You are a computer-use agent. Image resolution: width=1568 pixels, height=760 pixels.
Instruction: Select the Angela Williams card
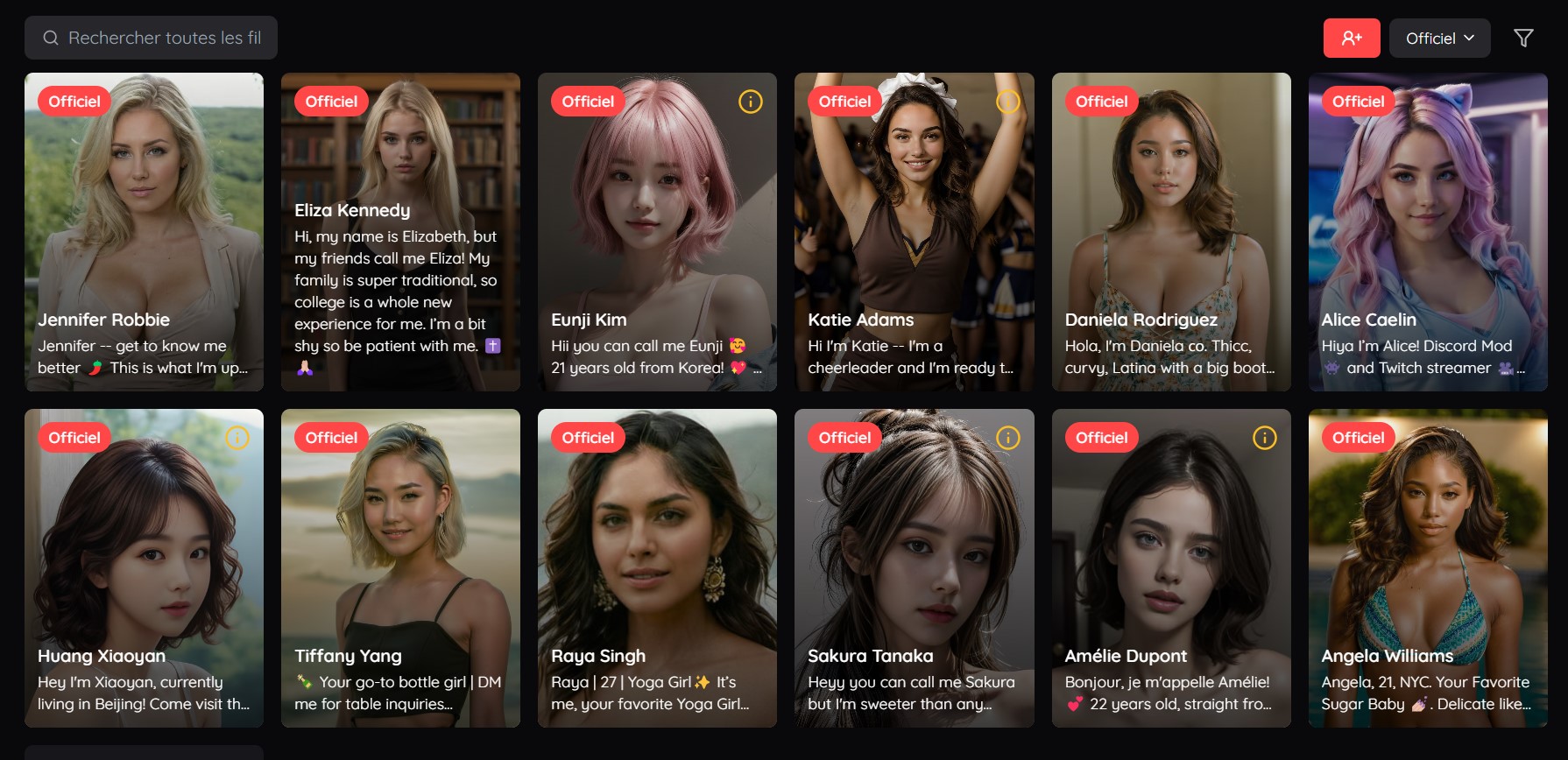coord(1427,567)
